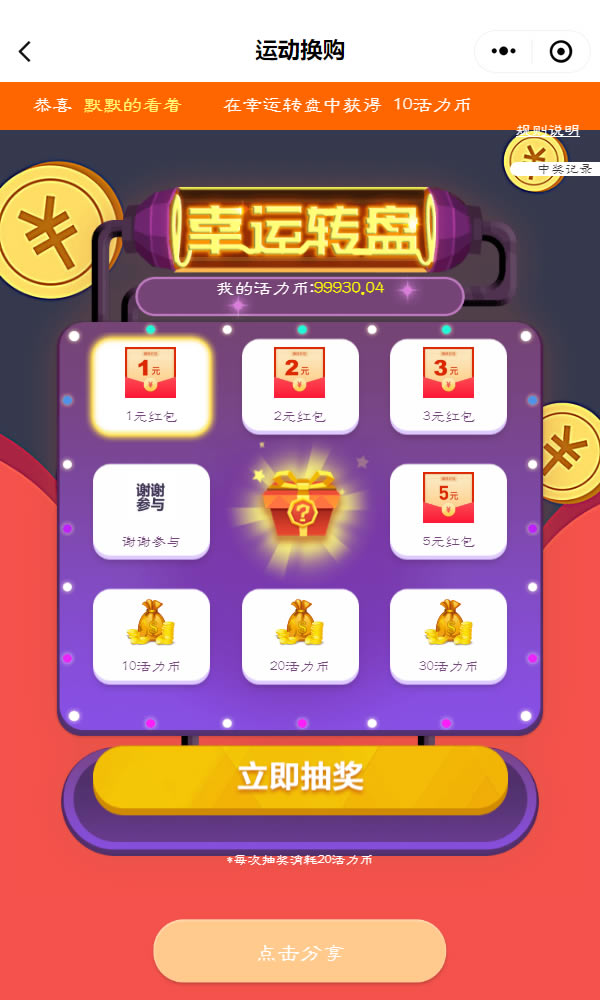Viewport: 600px width, 1000px height.
Task: Go back using the top-left arrow
Action: (x=26, y=52)
